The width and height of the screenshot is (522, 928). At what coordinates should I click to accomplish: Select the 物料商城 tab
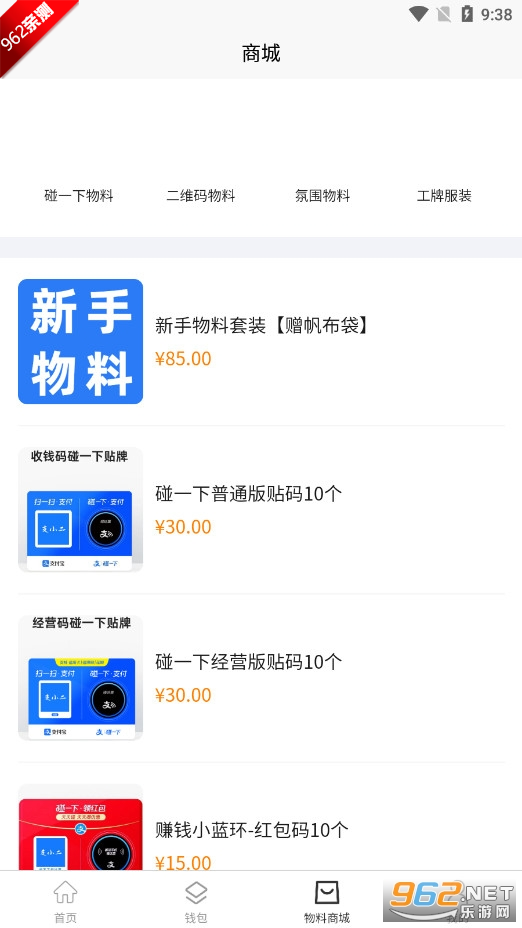click(x=327, y=901)
